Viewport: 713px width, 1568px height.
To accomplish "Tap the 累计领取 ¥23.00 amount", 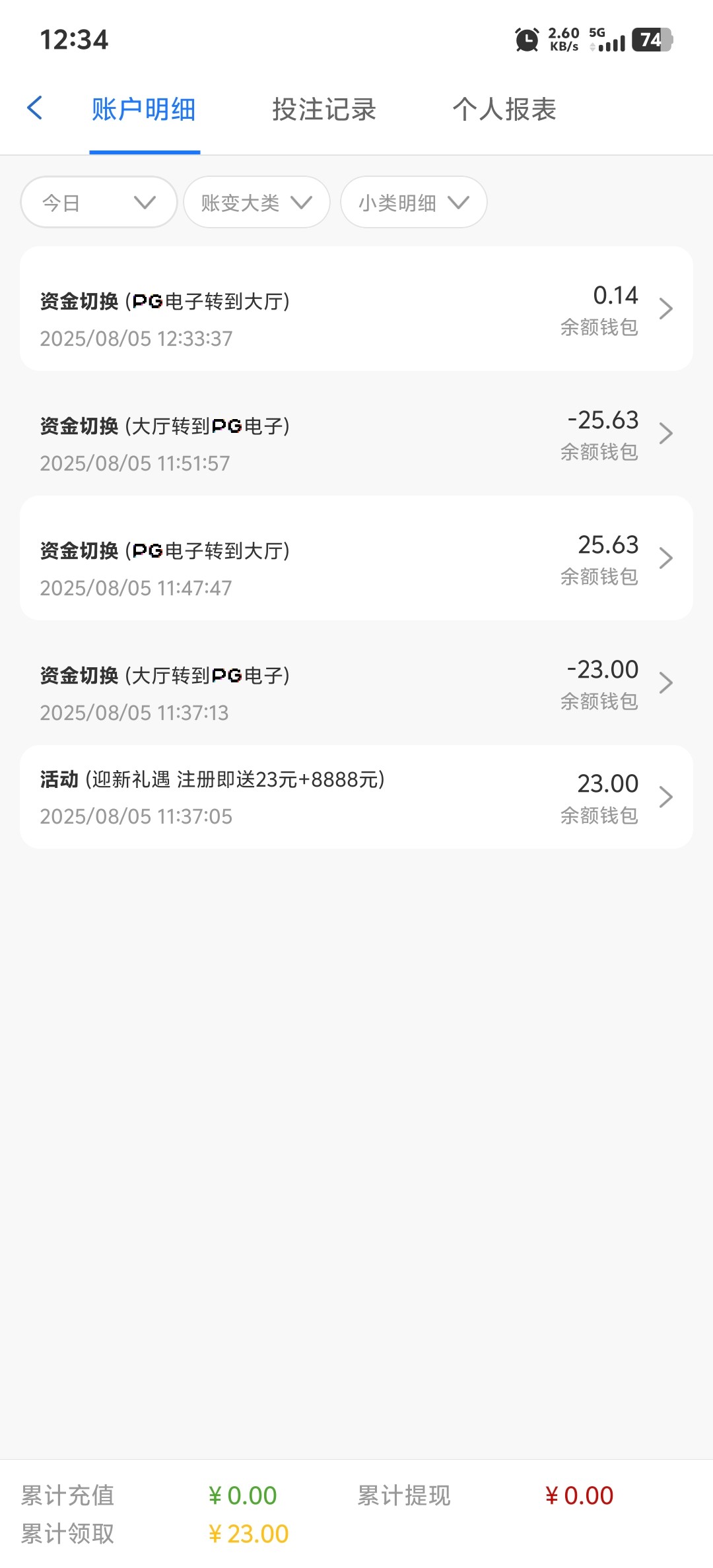I will (249, 1535).
